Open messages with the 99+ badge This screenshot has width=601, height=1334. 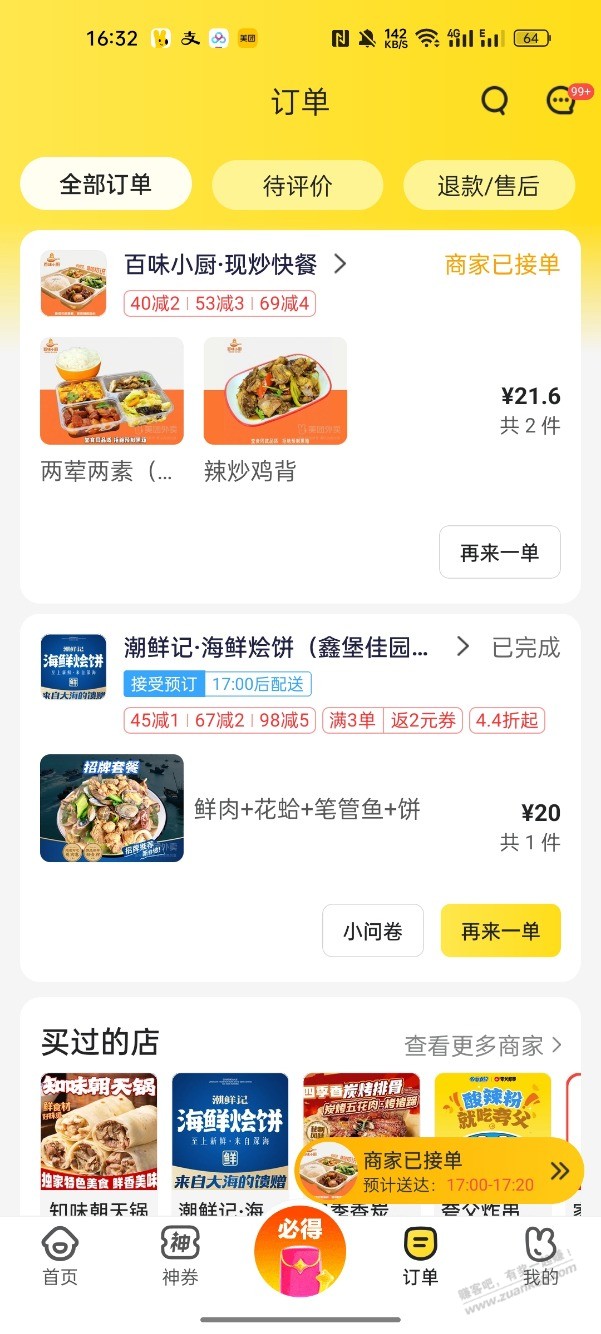[561, 101]
